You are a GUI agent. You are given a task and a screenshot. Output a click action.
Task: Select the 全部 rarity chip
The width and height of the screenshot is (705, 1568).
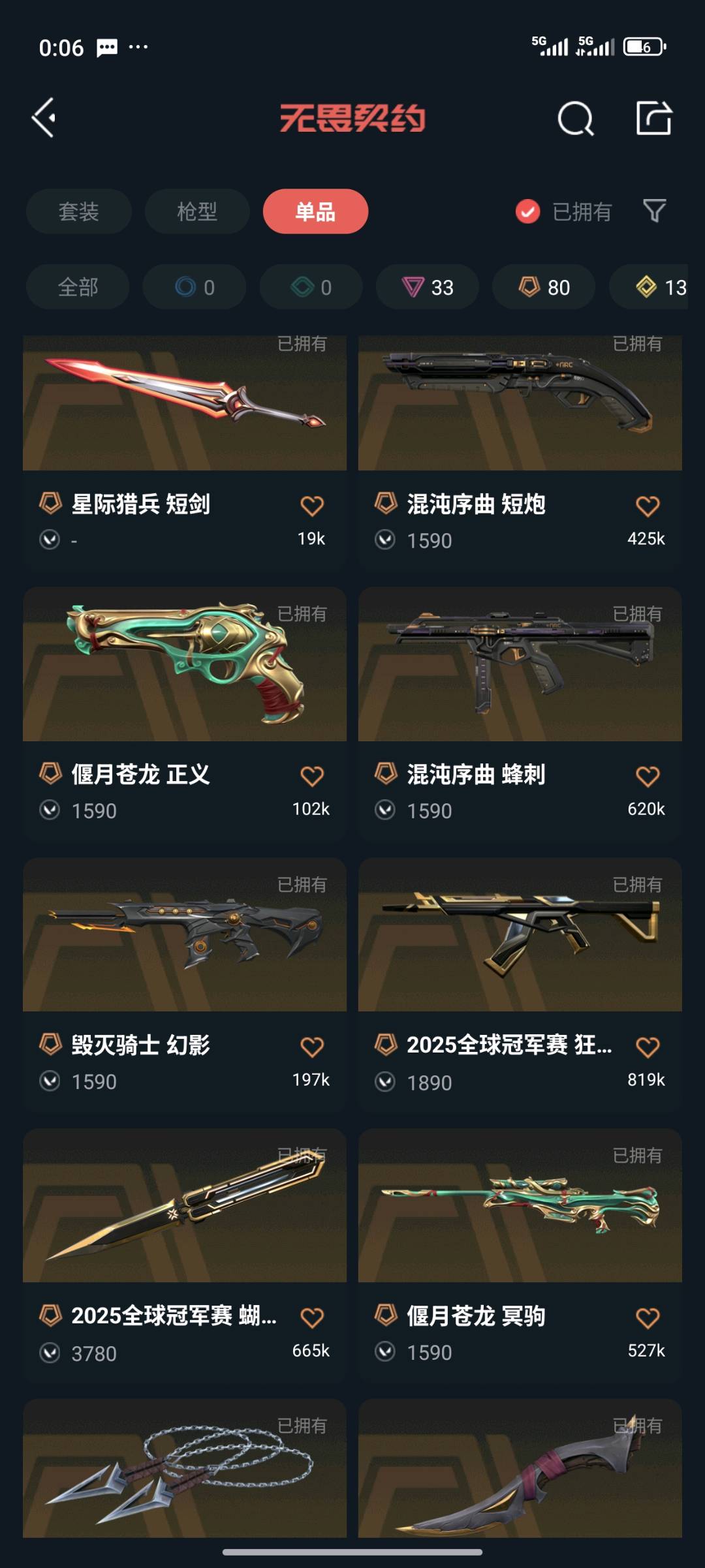[x=78, y=287]
